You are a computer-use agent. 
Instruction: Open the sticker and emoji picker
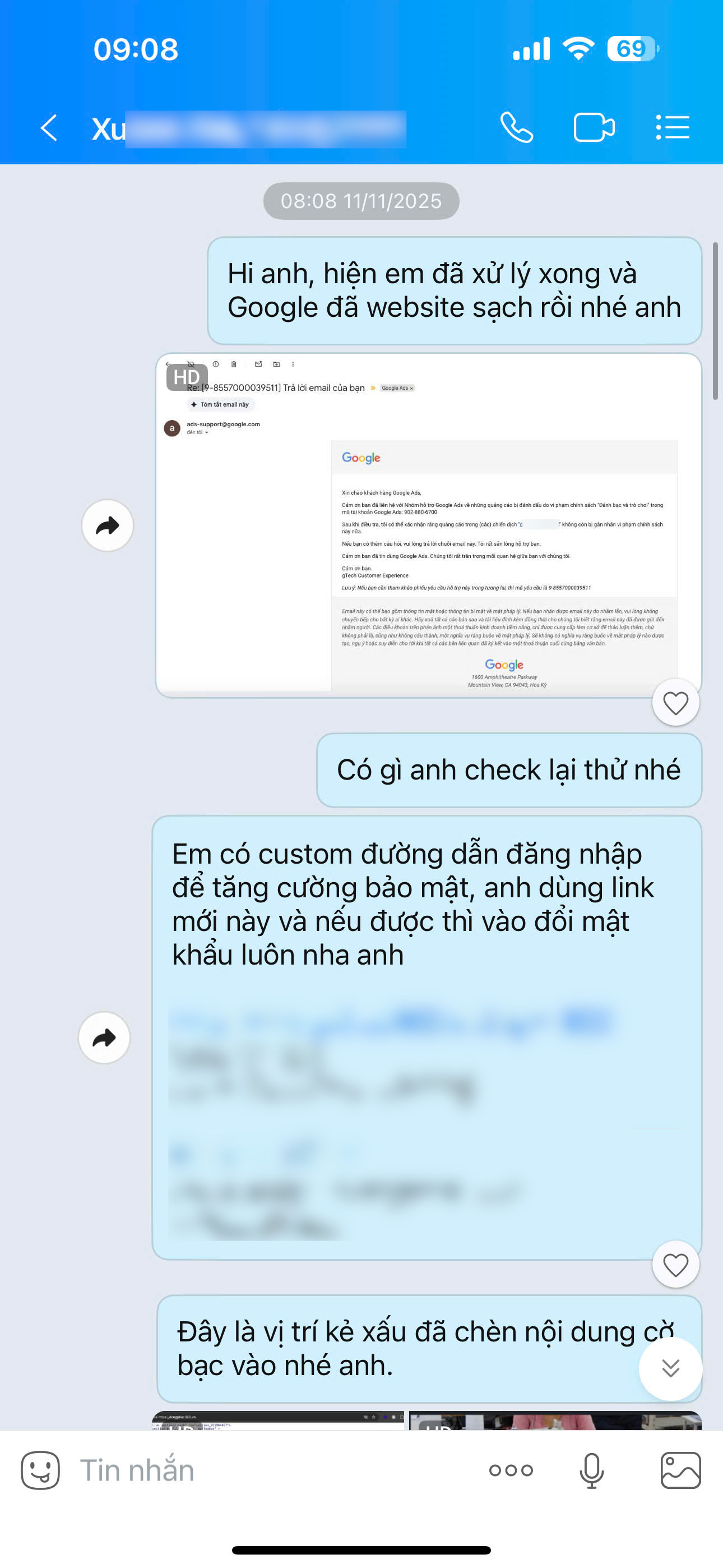tap(40, 1470)
